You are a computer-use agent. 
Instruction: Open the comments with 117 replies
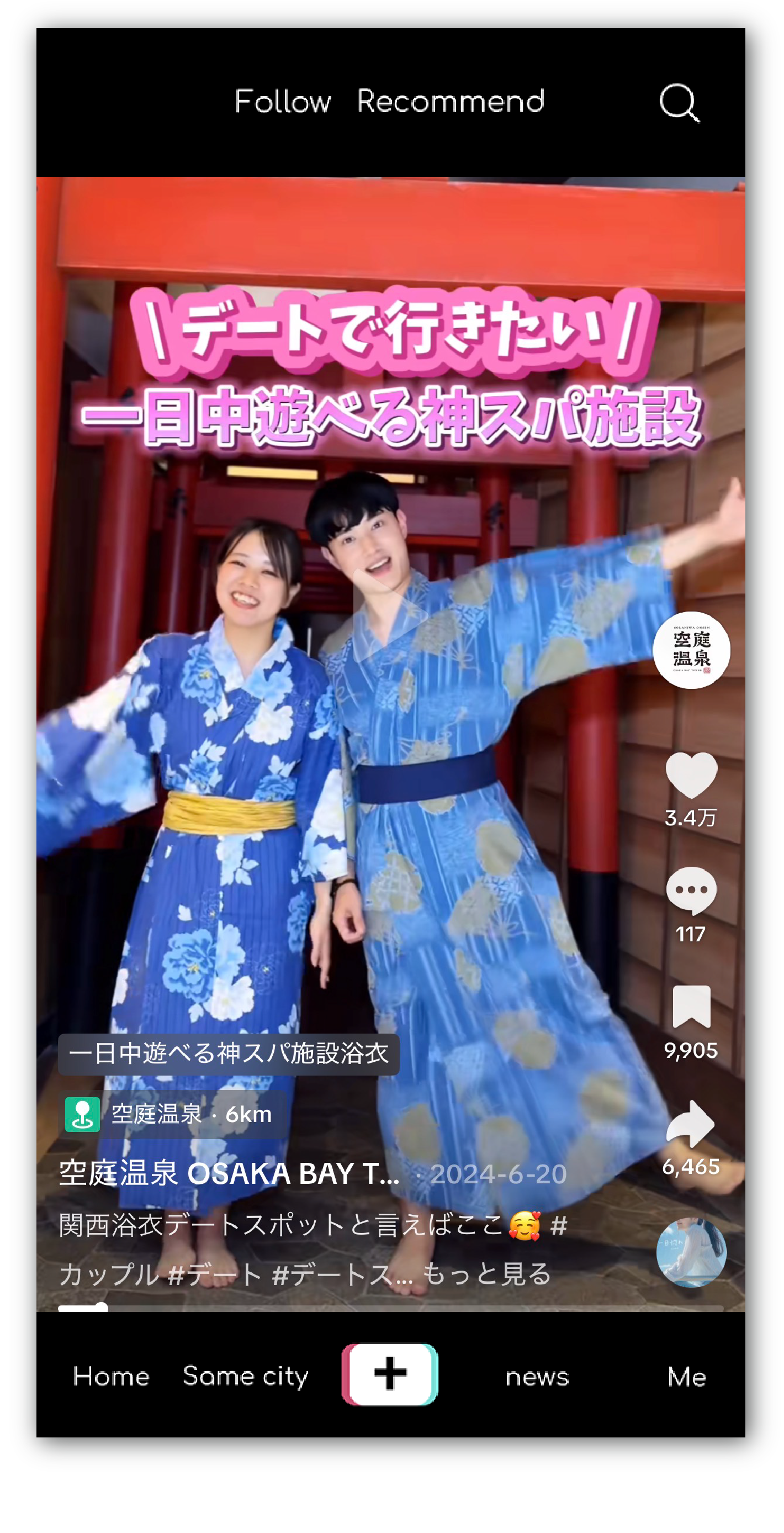pyautogui.click(x=691, y=891)
